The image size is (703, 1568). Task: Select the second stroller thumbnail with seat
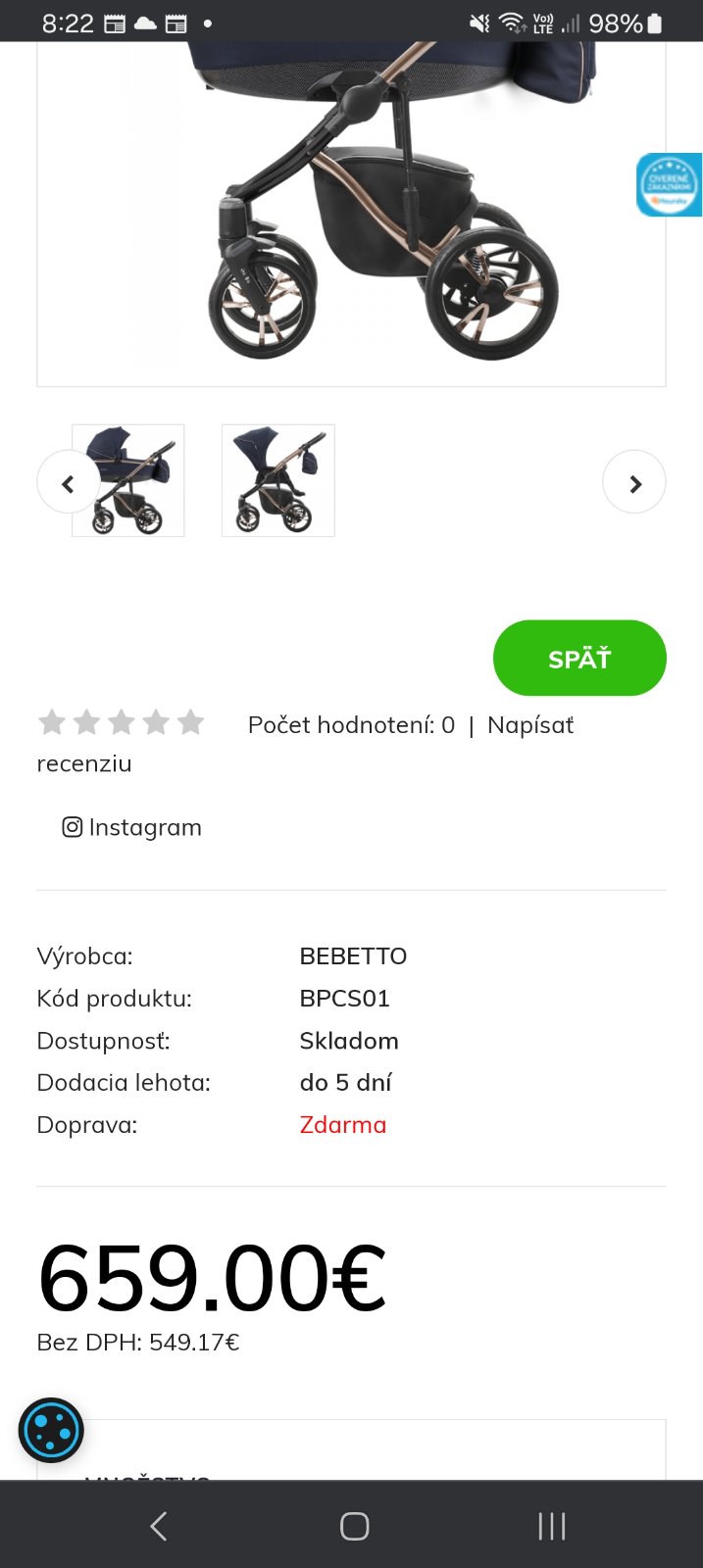278,481
